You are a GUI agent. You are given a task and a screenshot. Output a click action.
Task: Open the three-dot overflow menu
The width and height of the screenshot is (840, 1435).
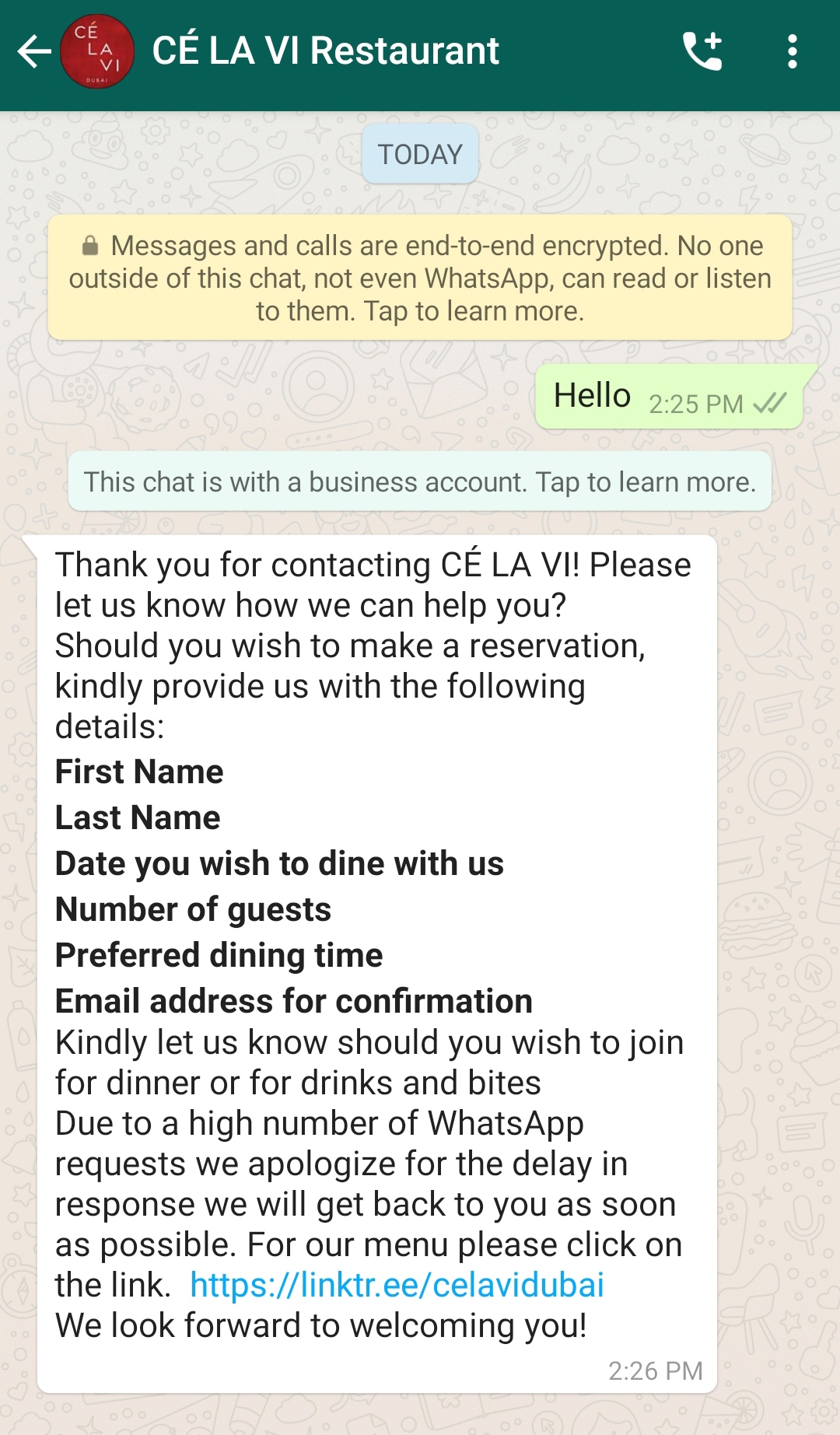[792, 51]
